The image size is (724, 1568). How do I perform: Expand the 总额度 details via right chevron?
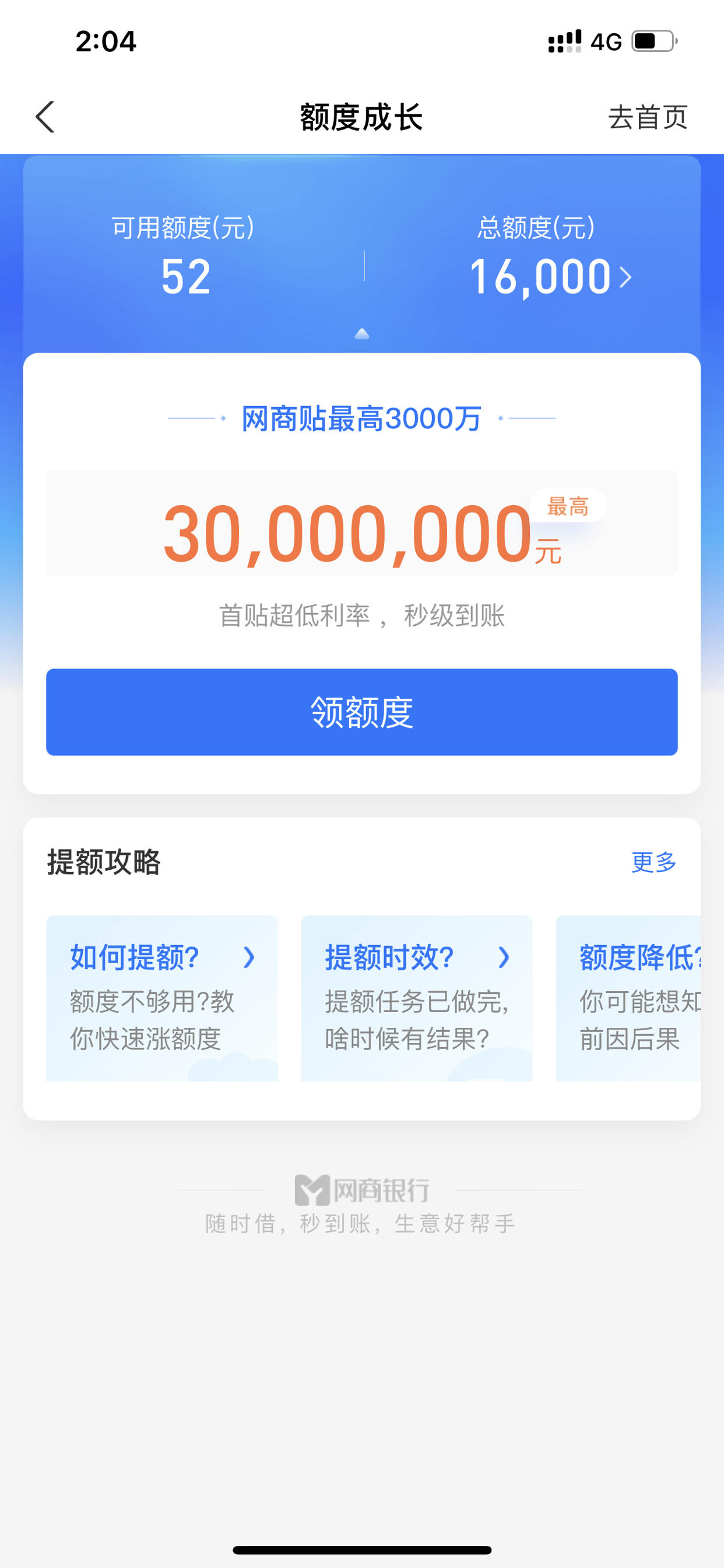[627, 279]
